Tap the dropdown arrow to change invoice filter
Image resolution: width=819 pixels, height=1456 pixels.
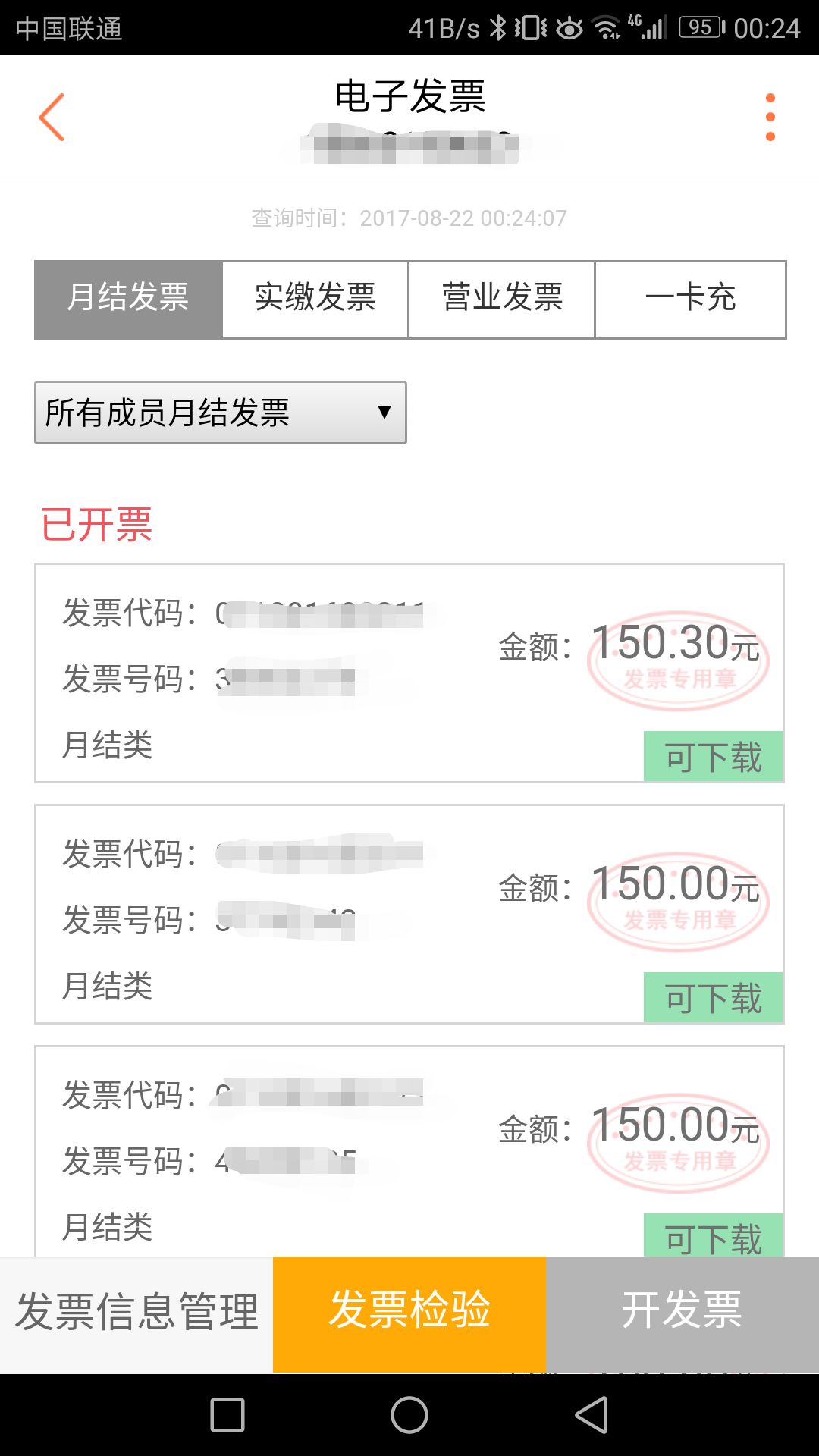(383, 412)
